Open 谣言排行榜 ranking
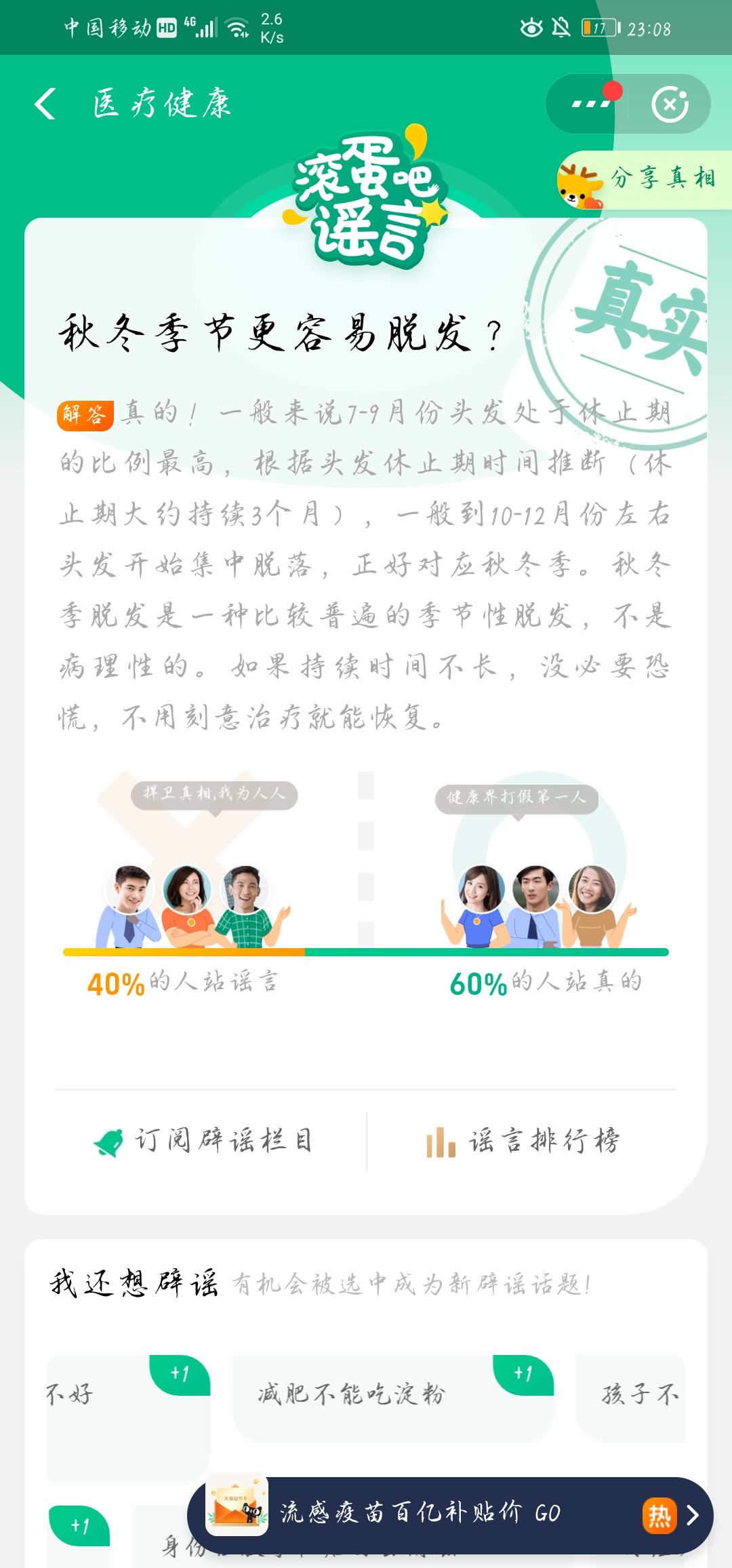 523,1141
